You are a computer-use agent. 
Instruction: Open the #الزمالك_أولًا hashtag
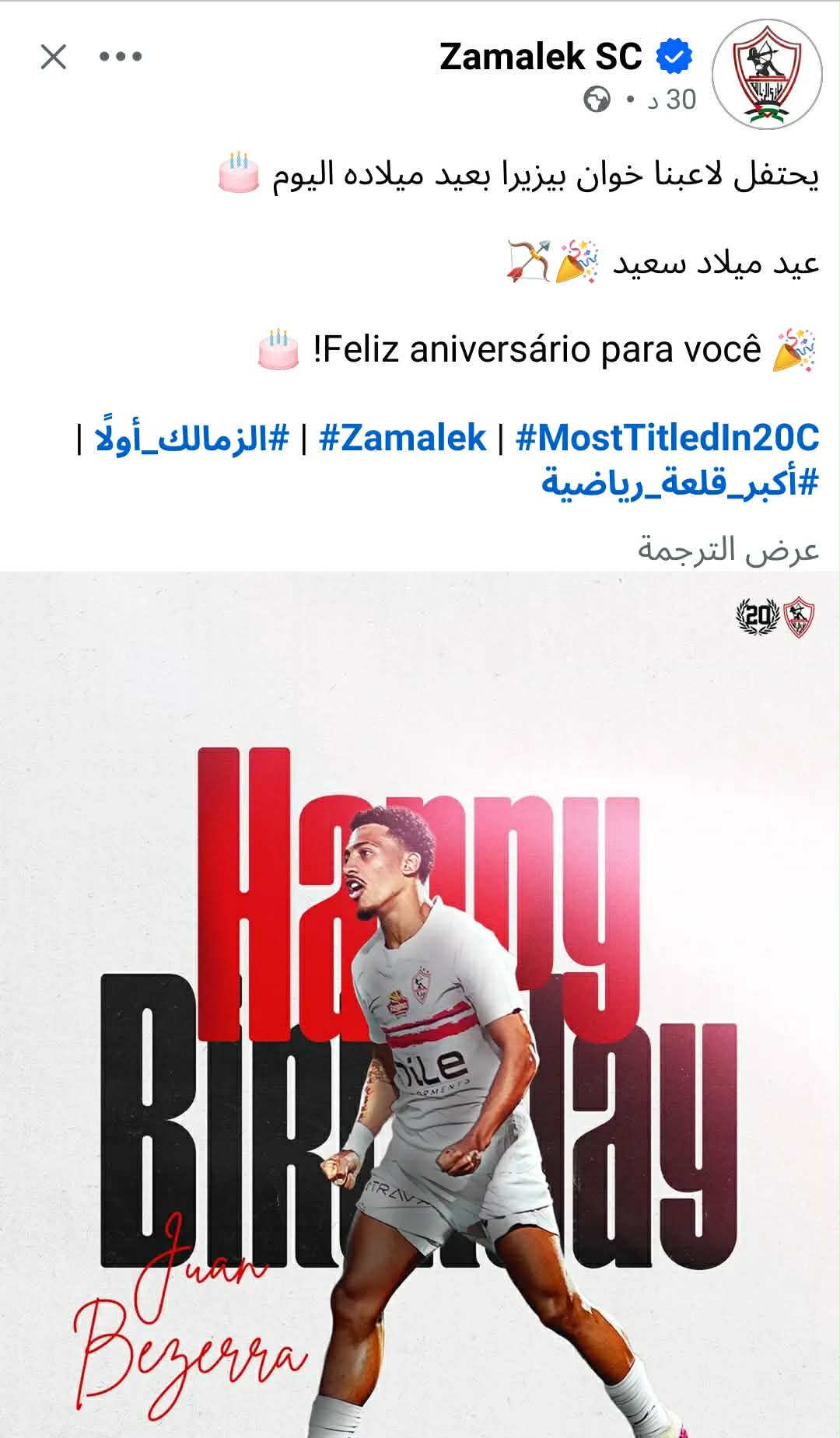coord(192,438)
